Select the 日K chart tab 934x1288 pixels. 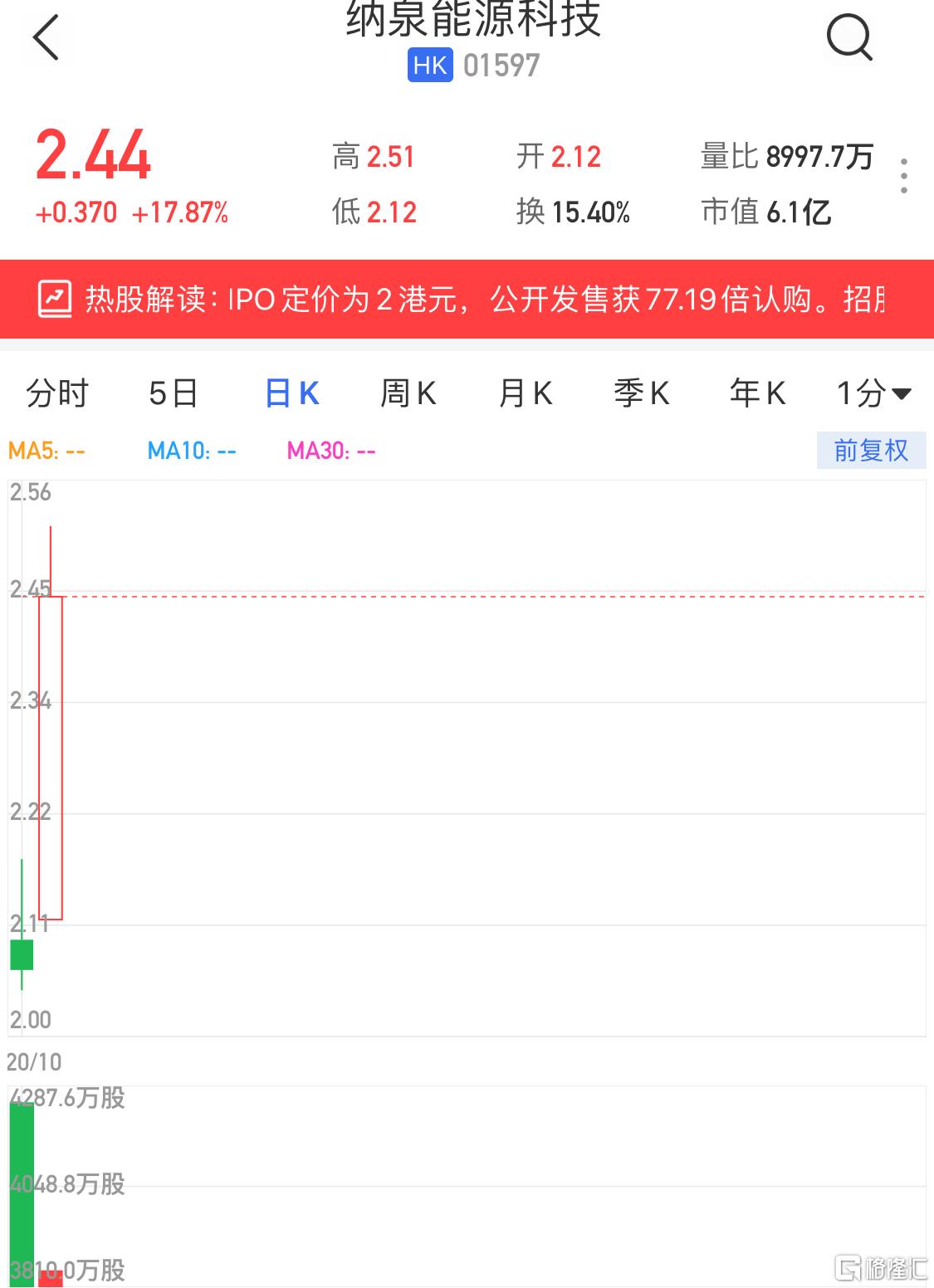tap(292, 393)
